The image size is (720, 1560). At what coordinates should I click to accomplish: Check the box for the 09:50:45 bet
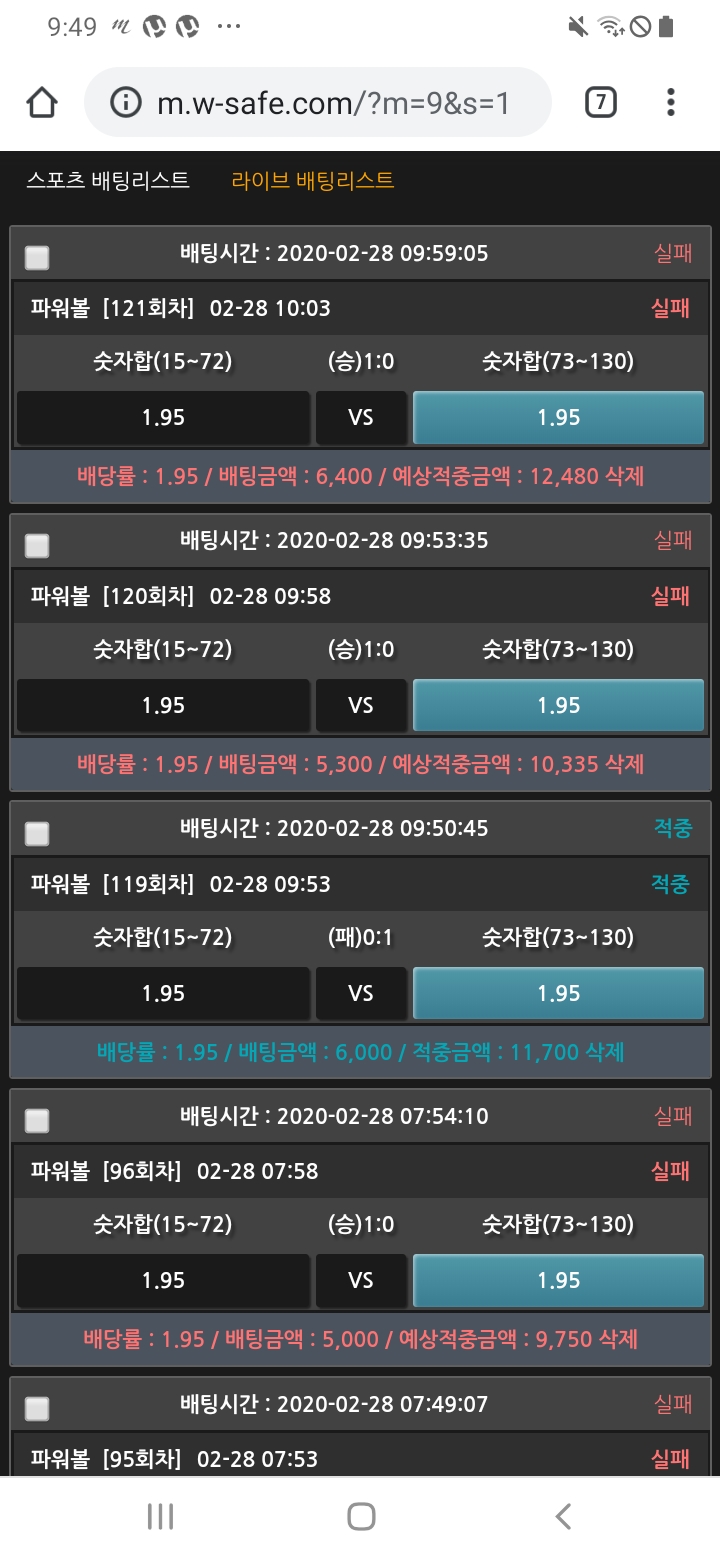click(37, 833)
